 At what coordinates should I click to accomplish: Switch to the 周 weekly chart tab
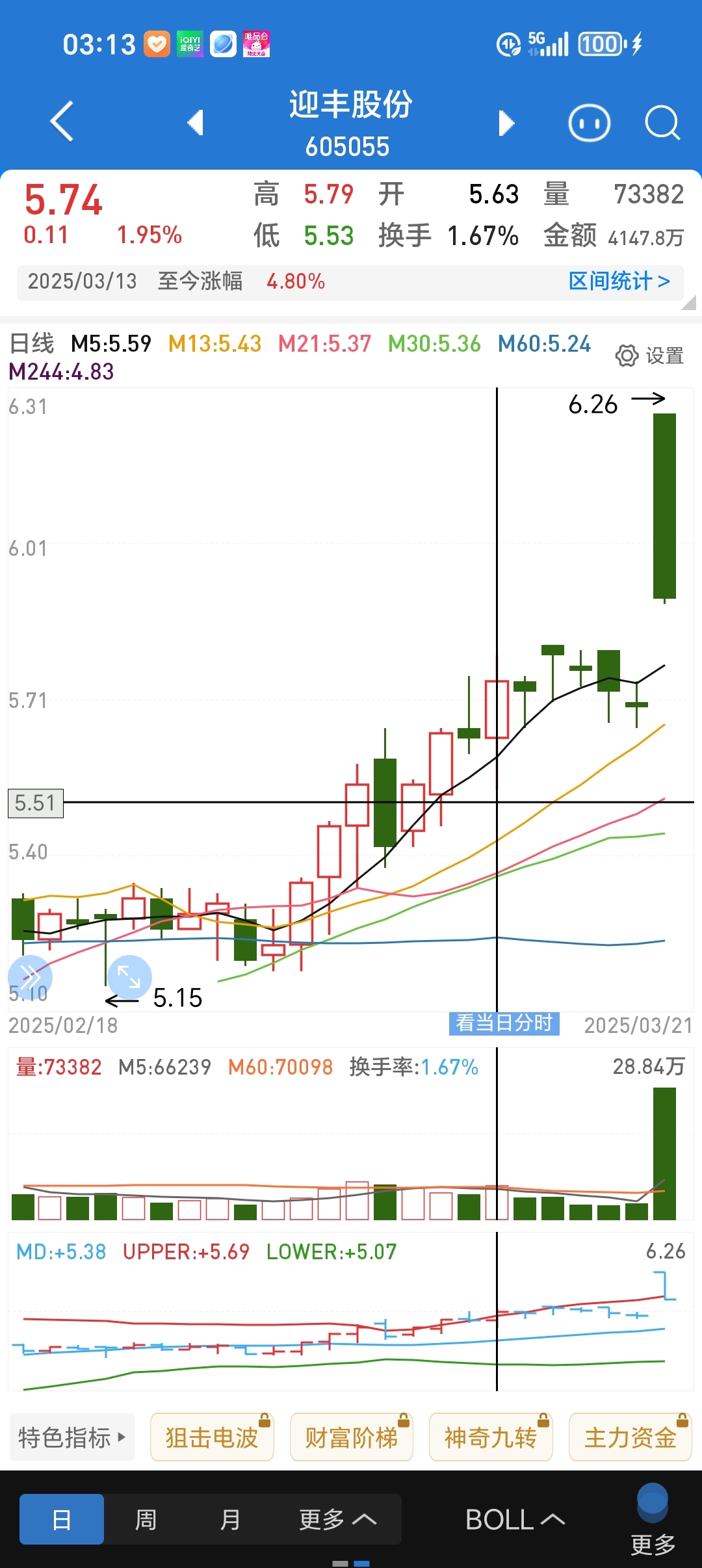(146, 1520)
